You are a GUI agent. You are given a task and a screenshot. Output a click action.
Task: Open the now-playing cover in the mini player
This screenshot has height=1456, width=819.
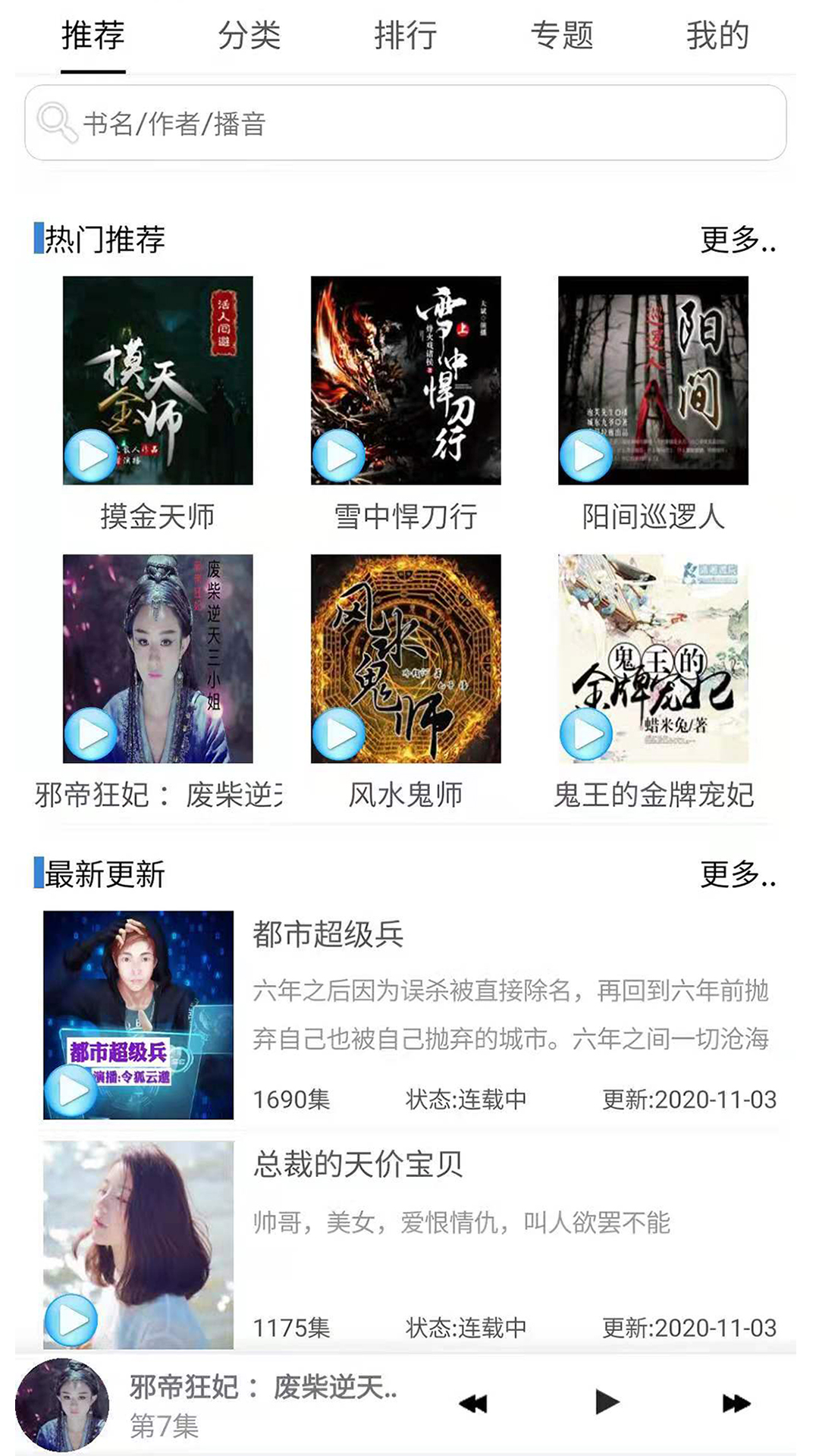point(62,1404)
